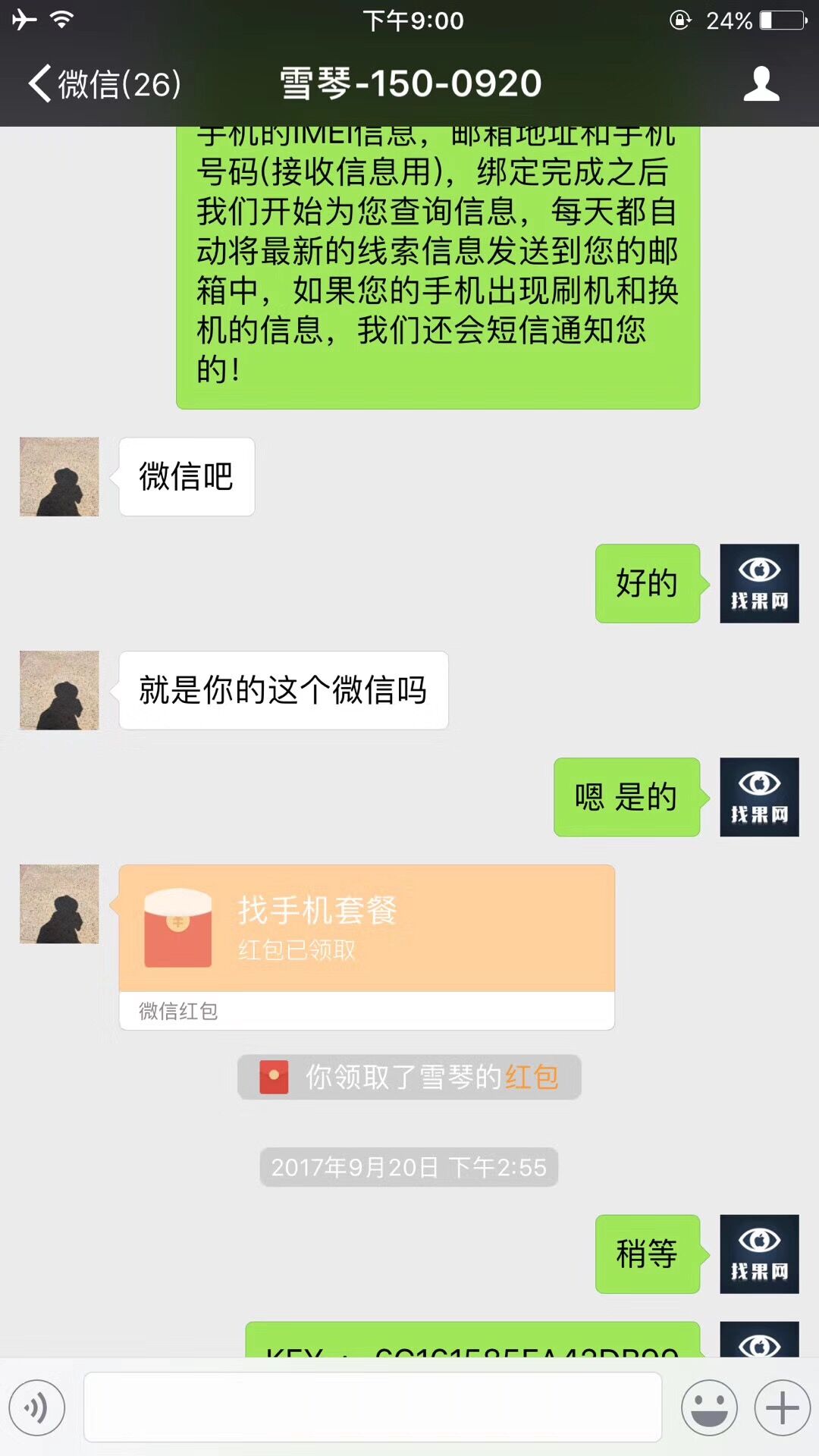Open the emoji sticker panel
Viewport: 819px width, 1456px height.
click(x=709, y=1408)
